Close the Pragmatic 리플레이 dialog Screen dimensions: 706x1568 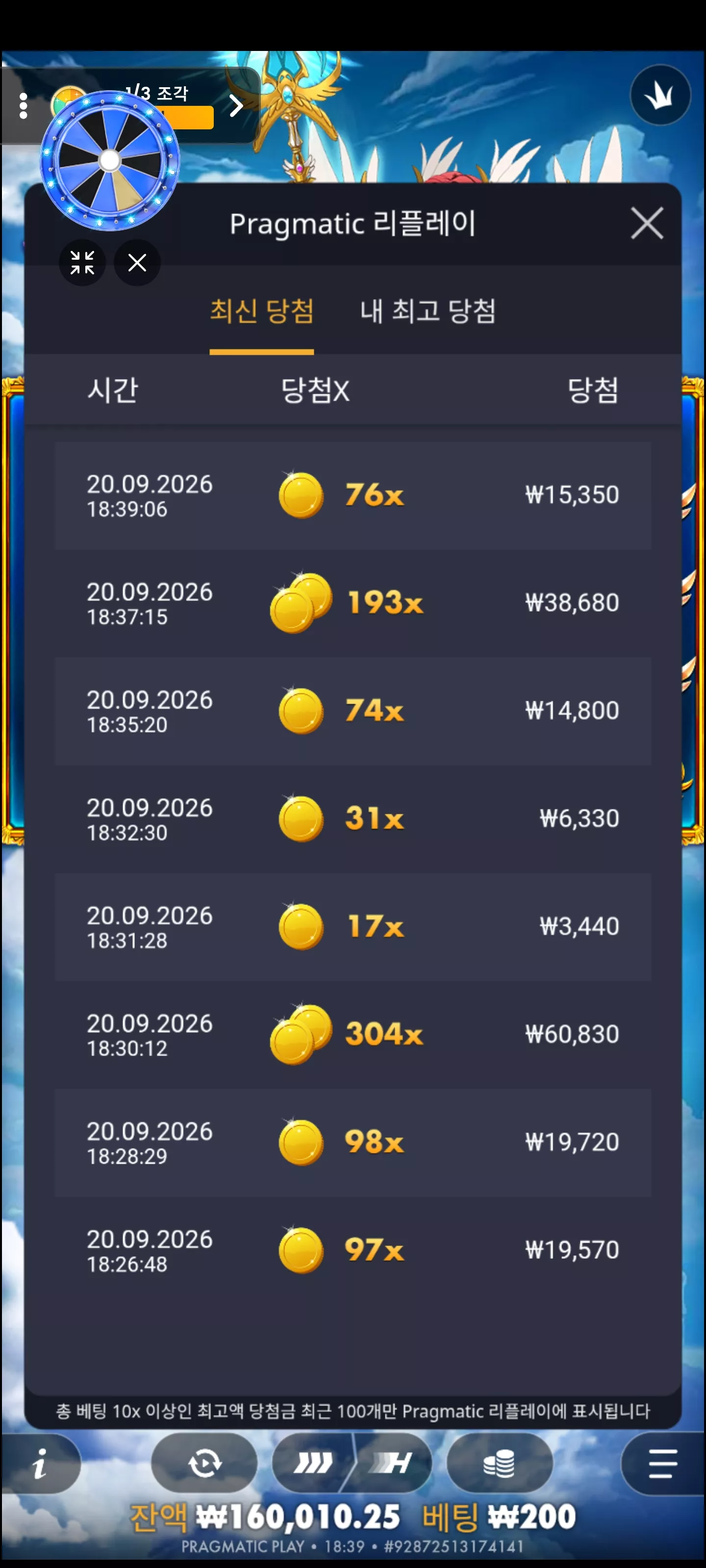pos(646,223)
